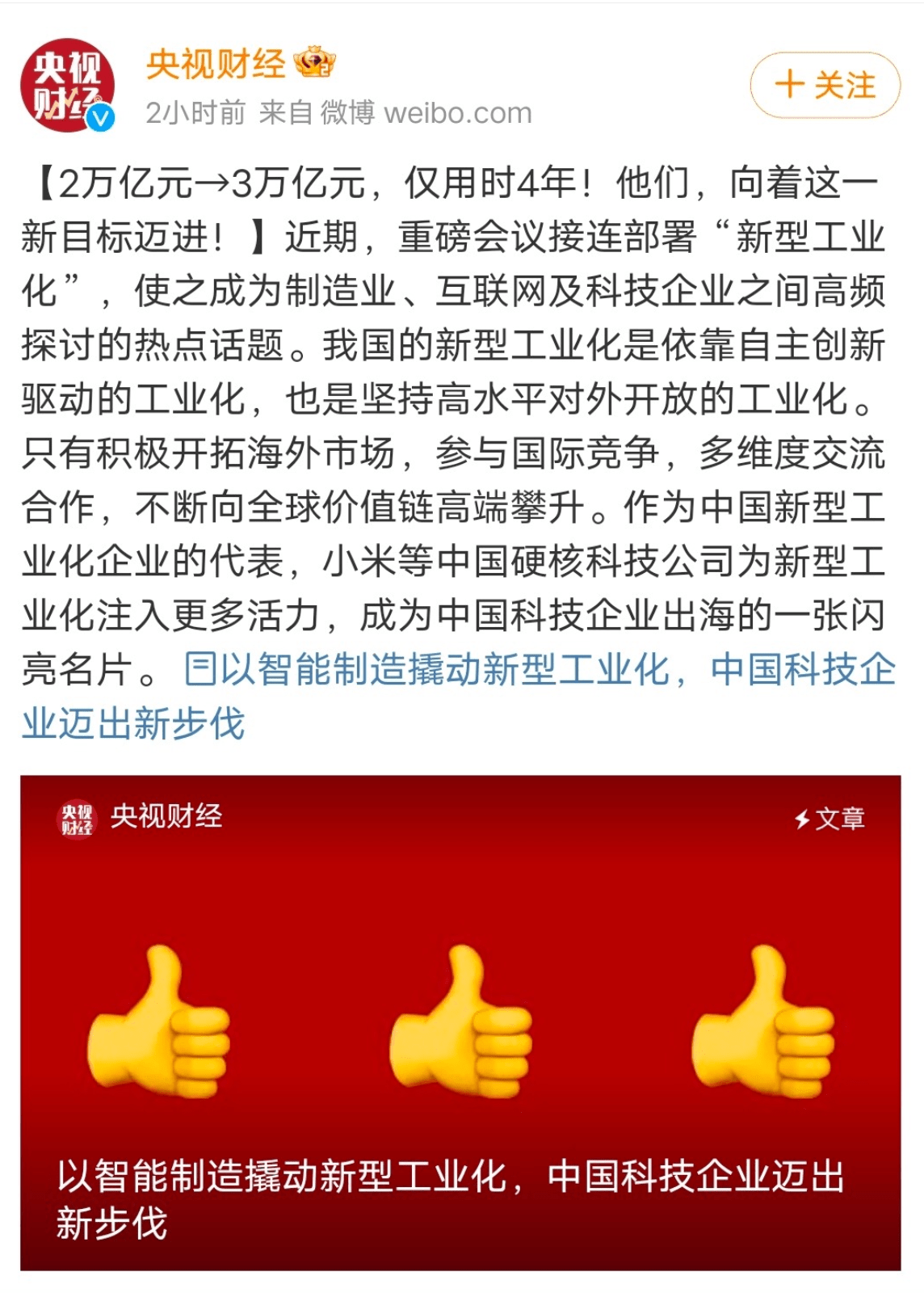This screenshot has height=1293, width=924.
Task: Open 央视财经 profile avatar
Action: (x=67, y=85)
